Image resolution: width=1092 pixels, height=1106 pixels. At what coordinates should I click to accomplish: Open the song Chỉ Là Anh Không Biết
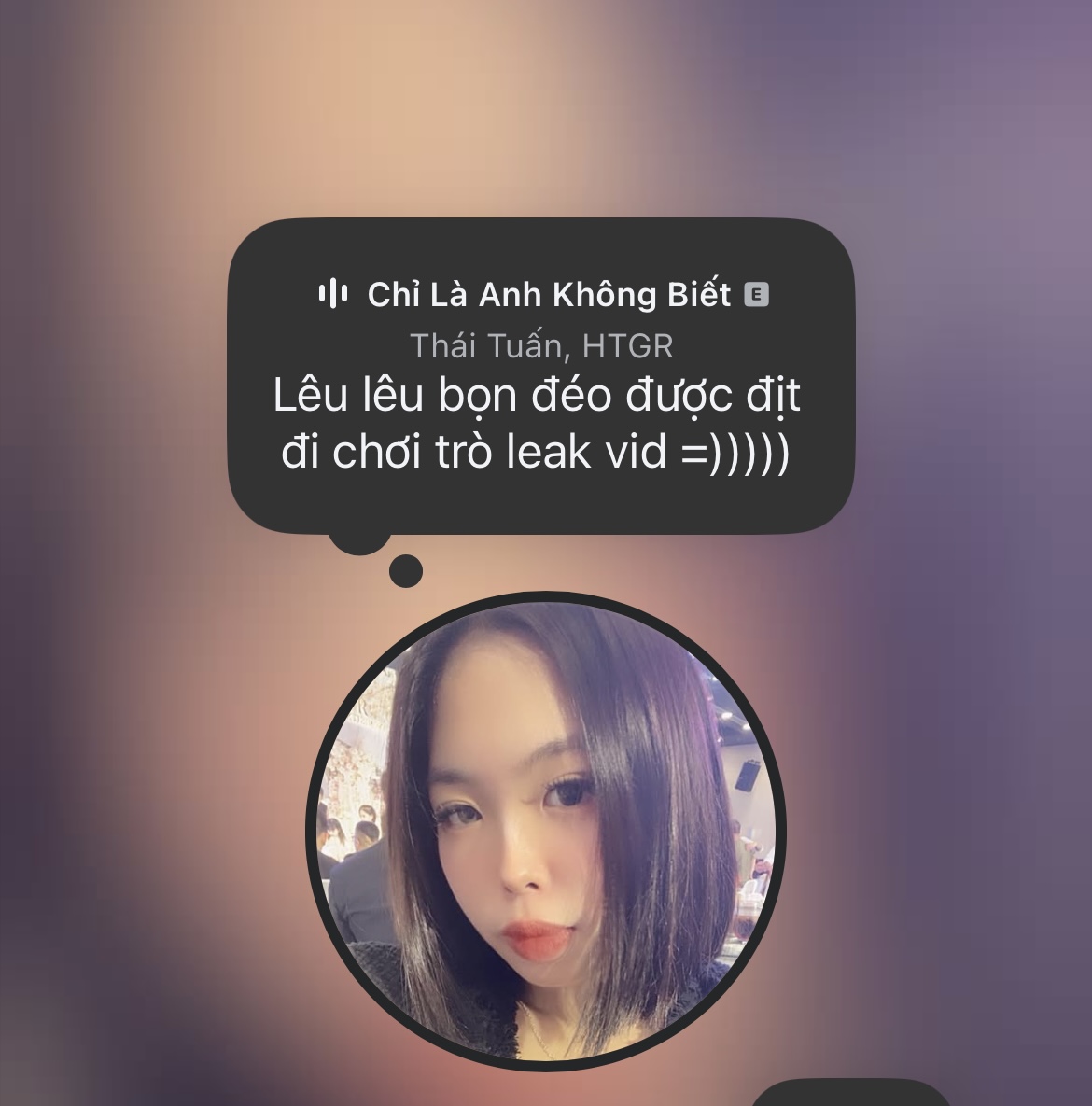coord(549,295)
